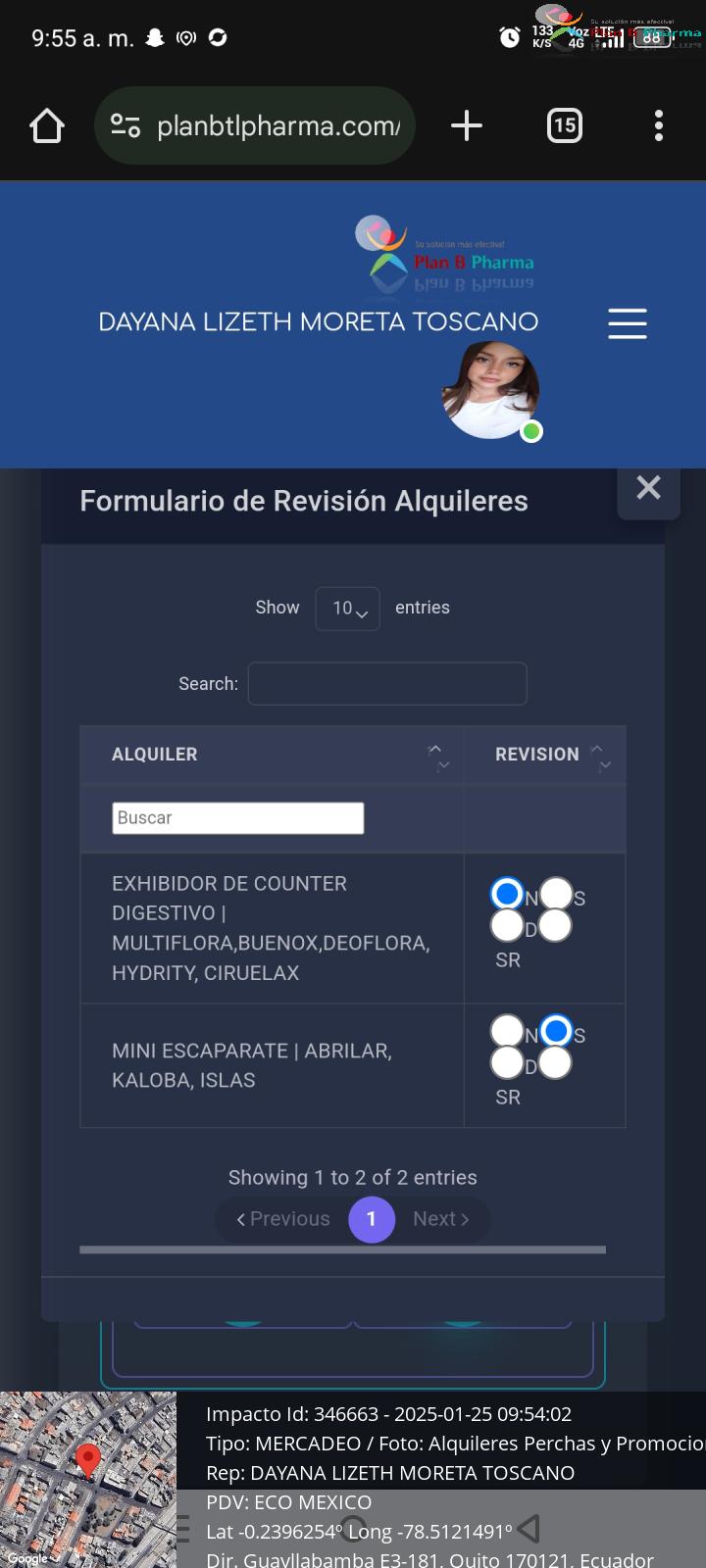Focus the Search field above the table
The image size is (706, 1568).
click(387, 683)
